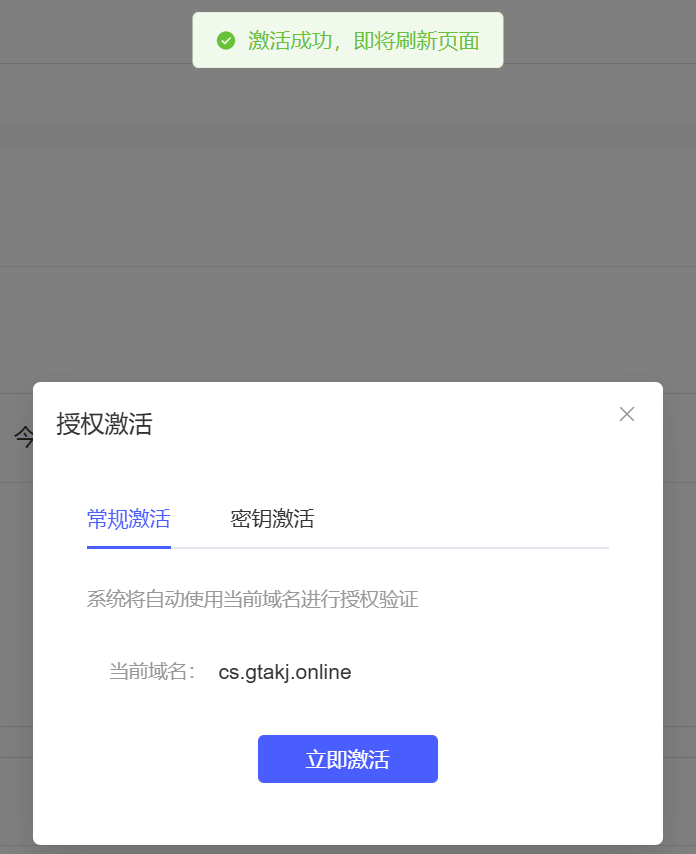Close the 授权激活 dialog
This screenshot has width=696, height=854.
627,414
